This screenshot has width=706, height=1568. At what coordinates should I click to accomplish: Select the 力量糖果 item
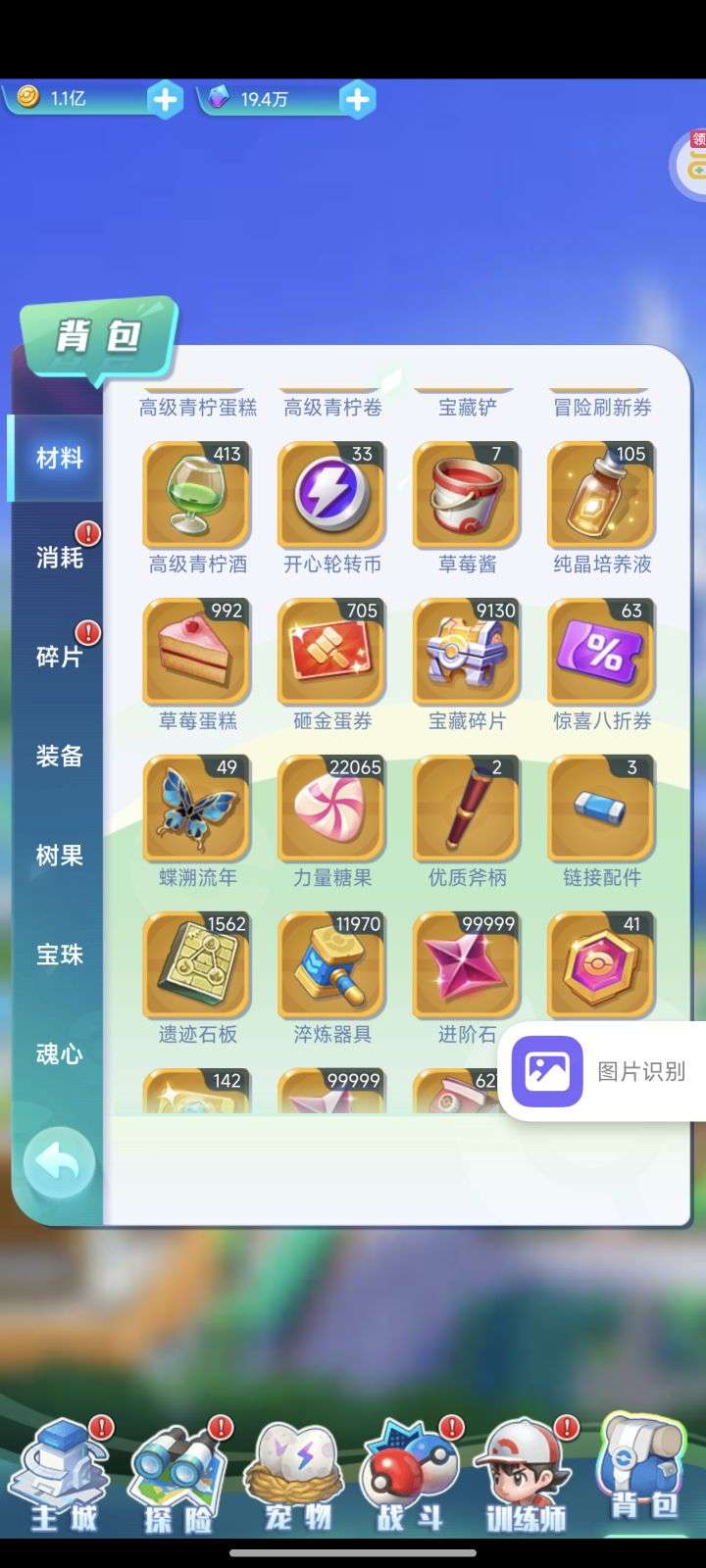point(331,809)
